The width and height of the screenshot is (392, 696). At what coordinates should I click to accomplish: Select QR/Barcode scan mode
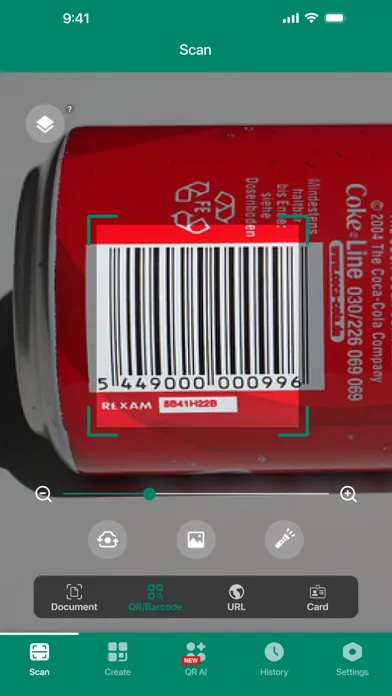[x=155, y=597]
